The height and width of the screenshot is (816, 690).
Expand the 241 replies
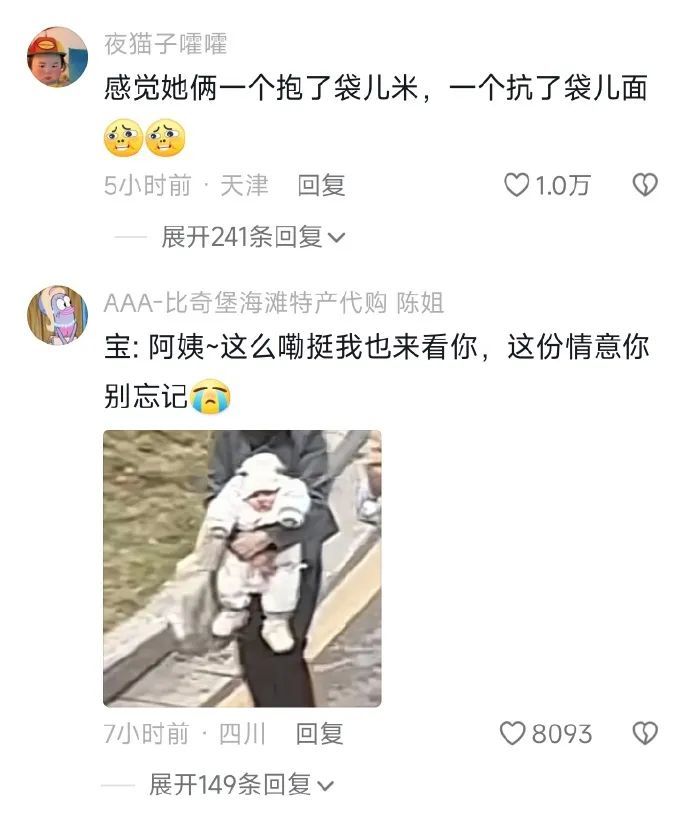point(252,238)
